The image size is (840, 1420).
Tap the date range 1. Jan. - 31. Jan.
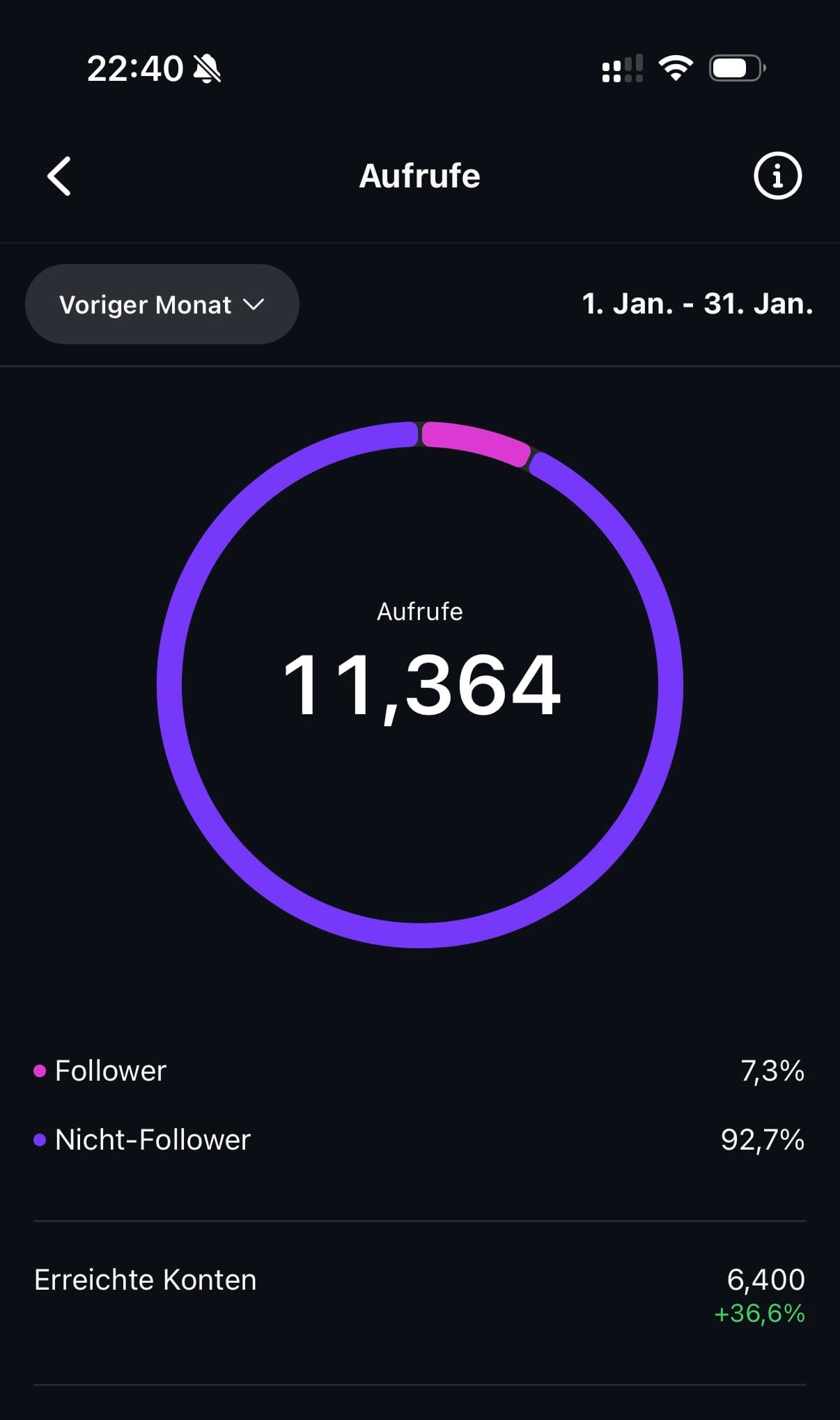pyautogui.click(x=697, y=304)
